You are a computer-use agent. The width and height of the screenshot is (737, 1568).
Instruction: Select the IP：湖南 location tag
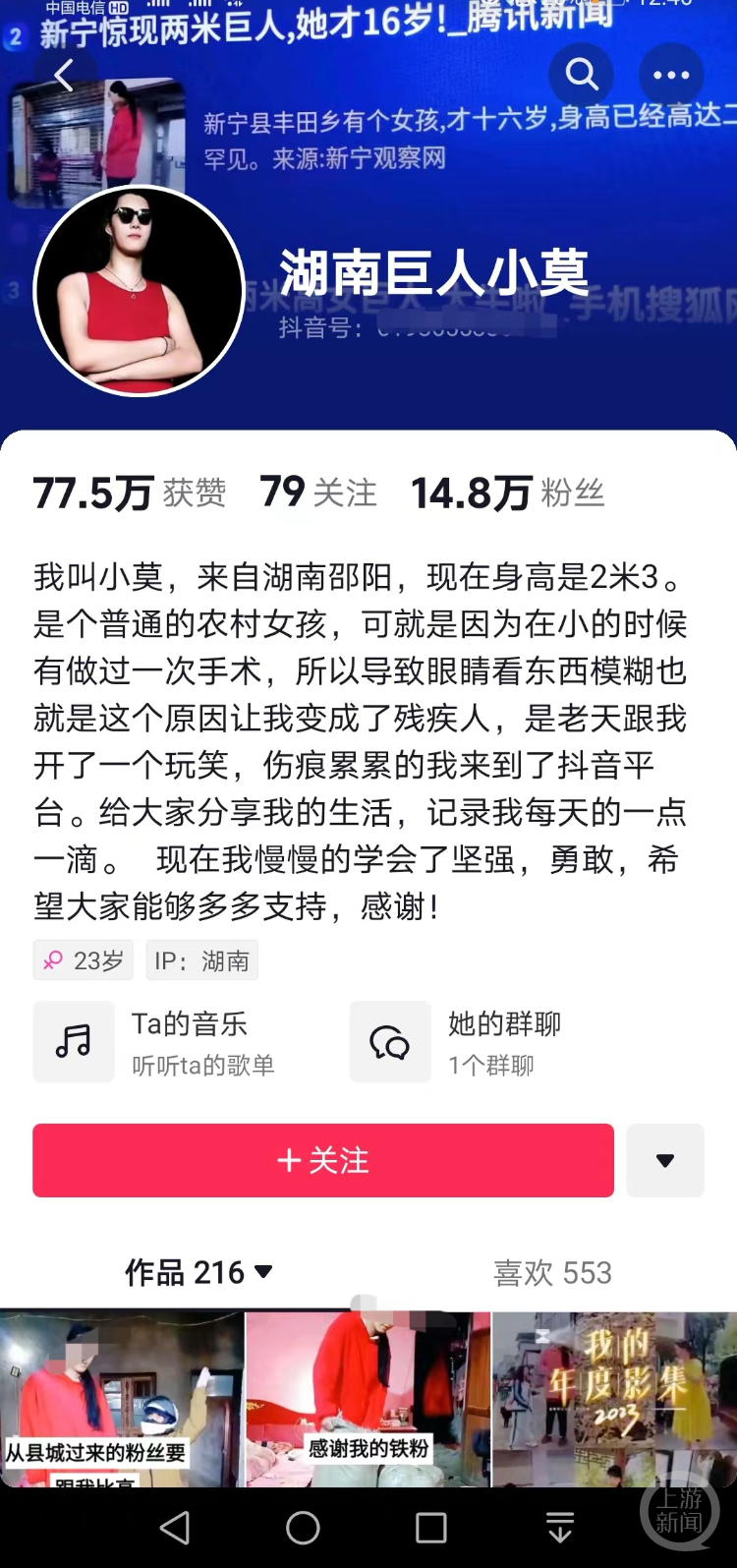click(201, 960)
